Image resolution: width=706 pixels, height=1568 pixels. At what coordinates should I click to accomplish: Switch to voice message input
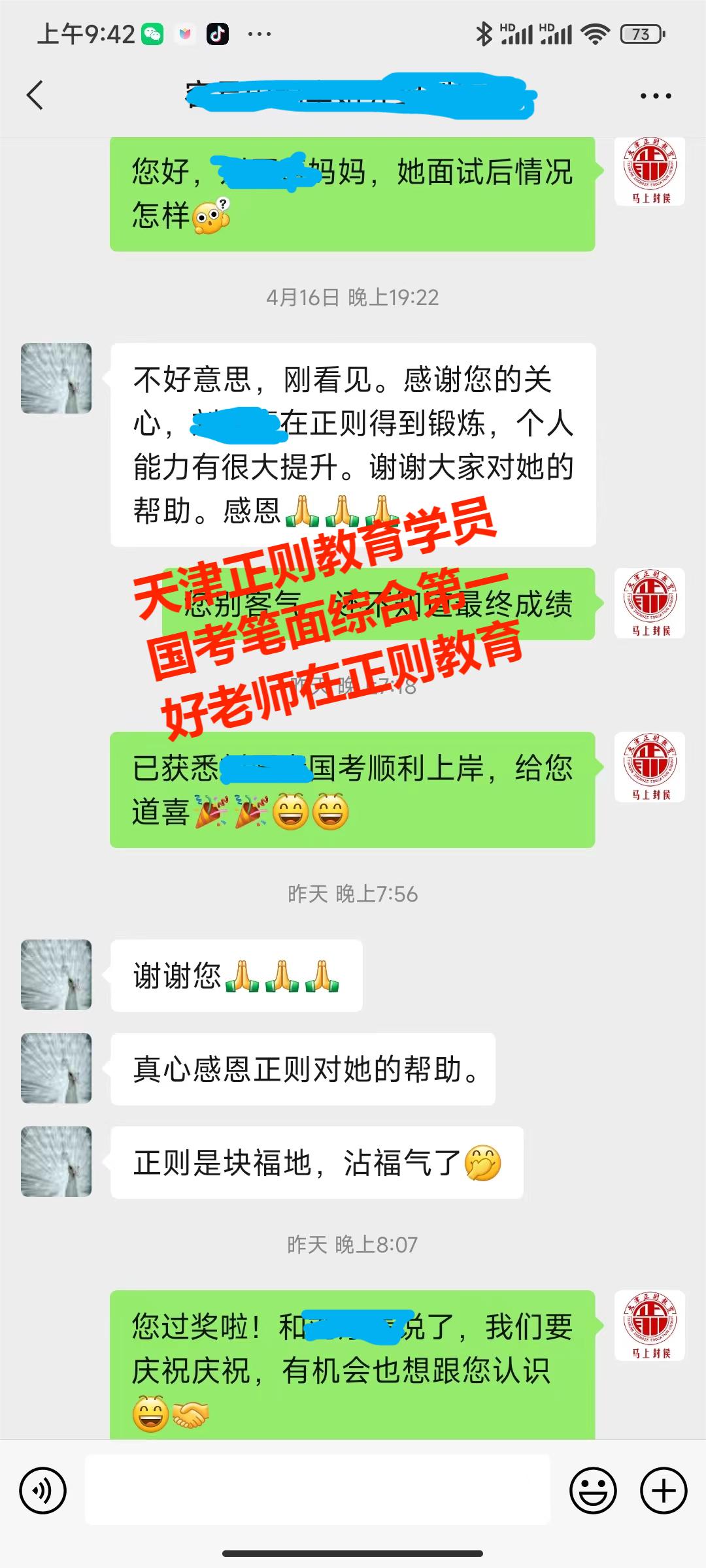[x=43, y=1491]
